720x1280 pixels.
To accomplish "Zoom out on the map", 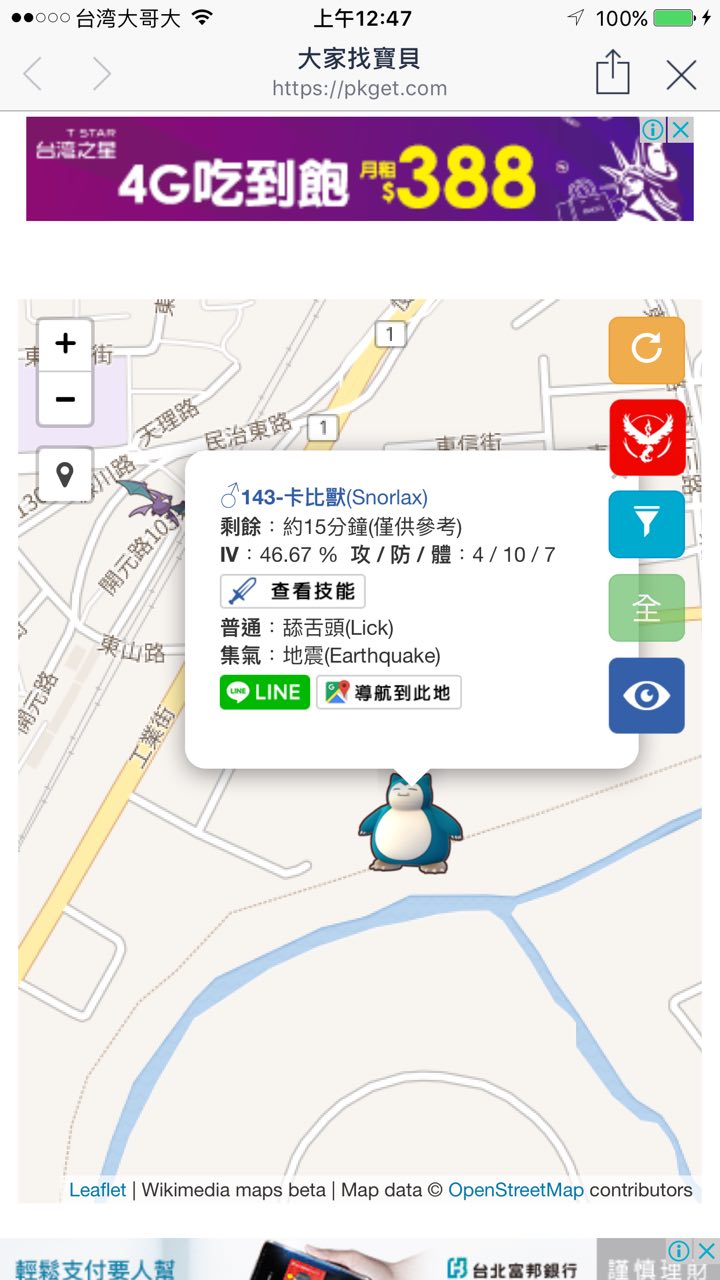I will click(x=65, y=399).
